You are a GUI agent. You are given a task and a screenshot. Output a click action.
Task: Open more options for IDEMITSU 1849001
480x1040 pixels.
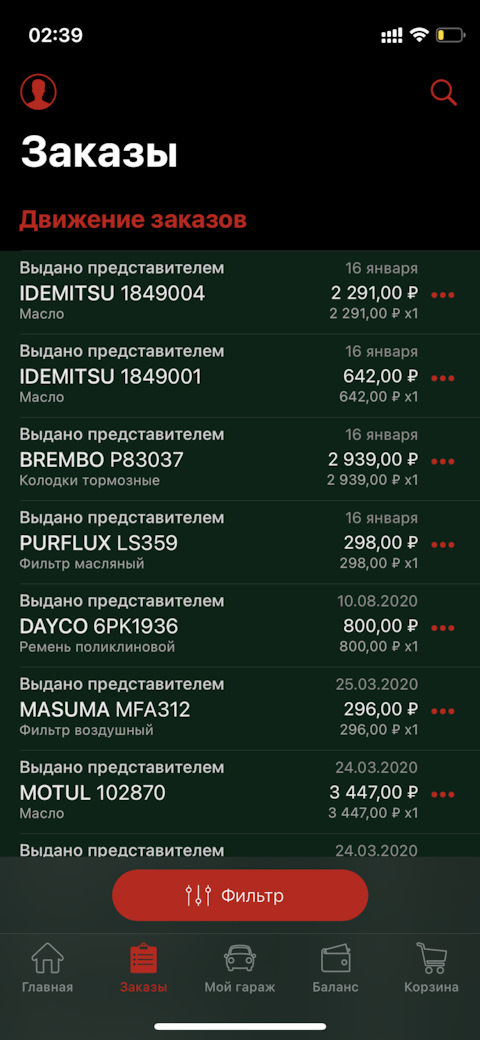[x=443, y=377]
